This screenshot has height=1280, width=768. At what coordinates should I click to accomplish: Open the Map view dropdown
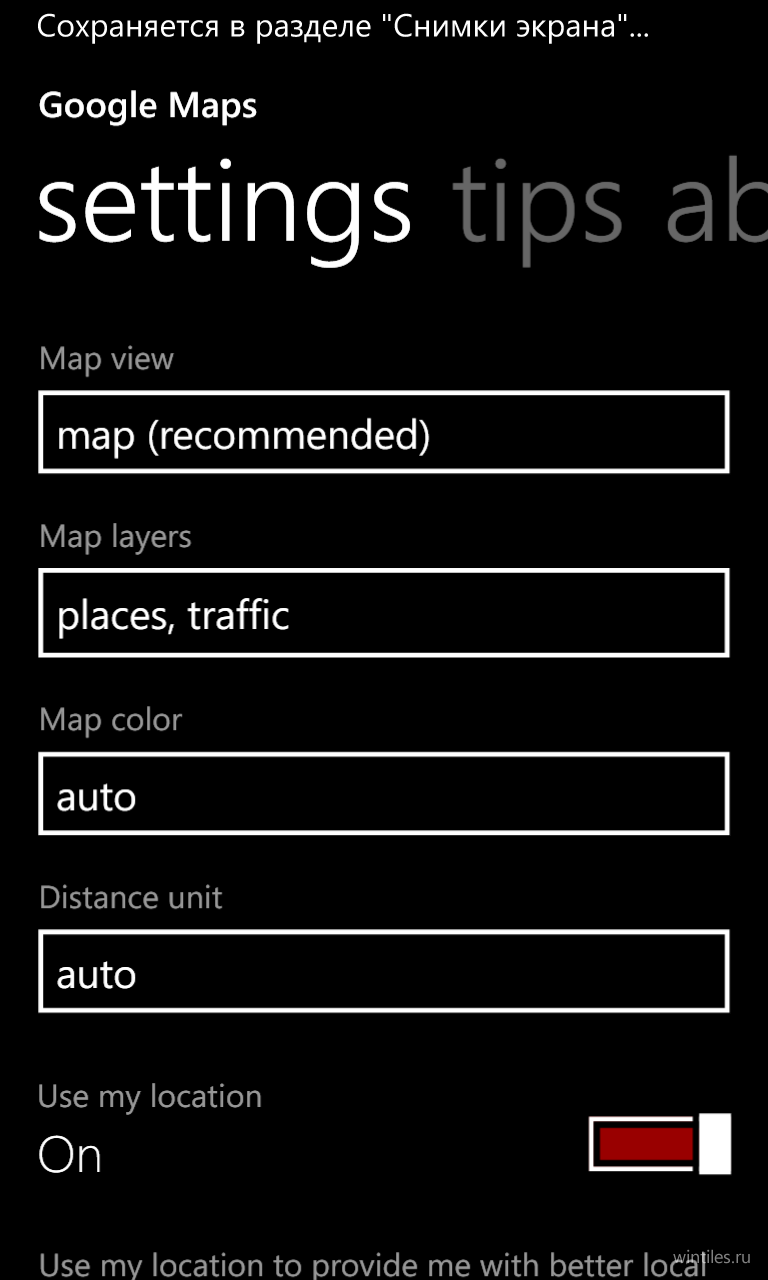point(384,432)
